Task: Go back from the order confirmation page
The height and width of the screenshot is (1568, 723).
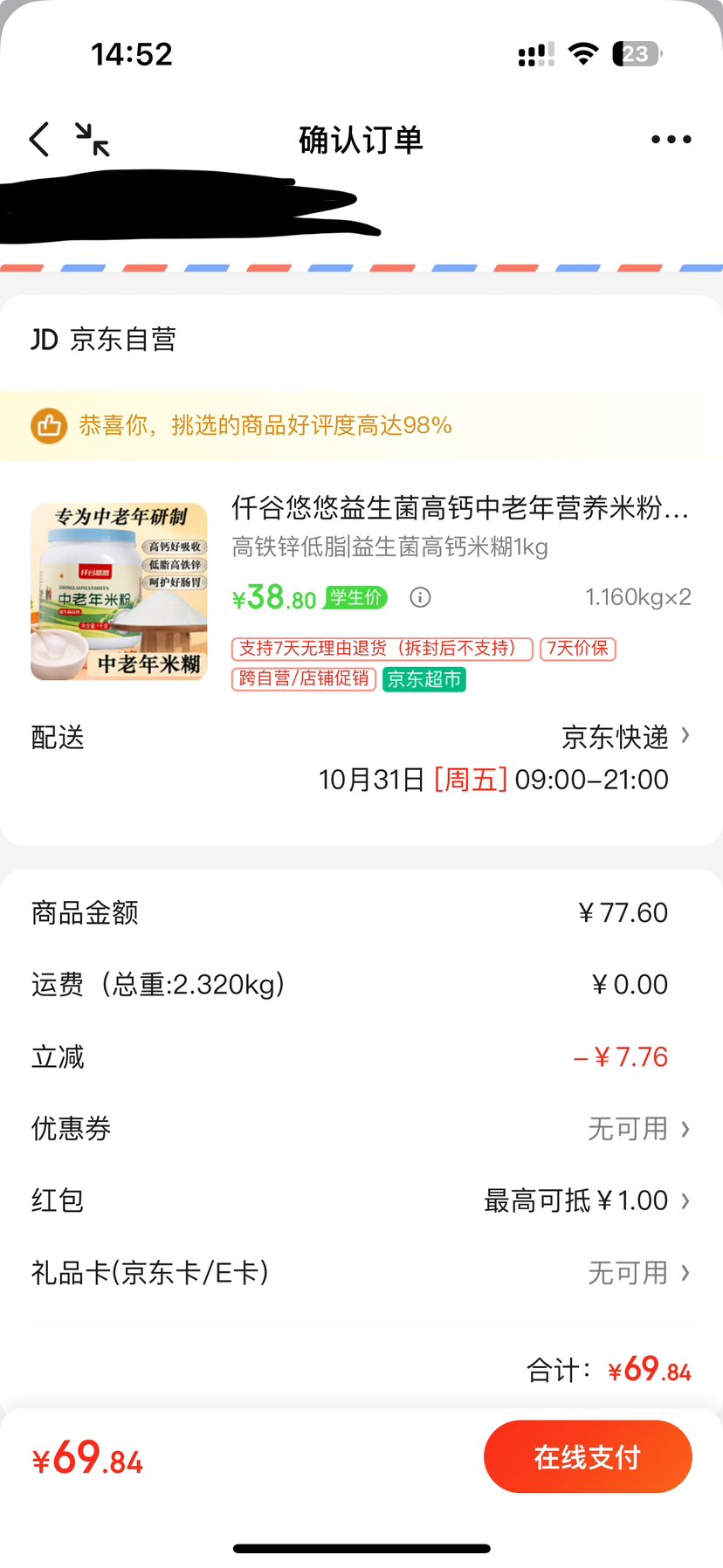Action: tap(39, 140)
